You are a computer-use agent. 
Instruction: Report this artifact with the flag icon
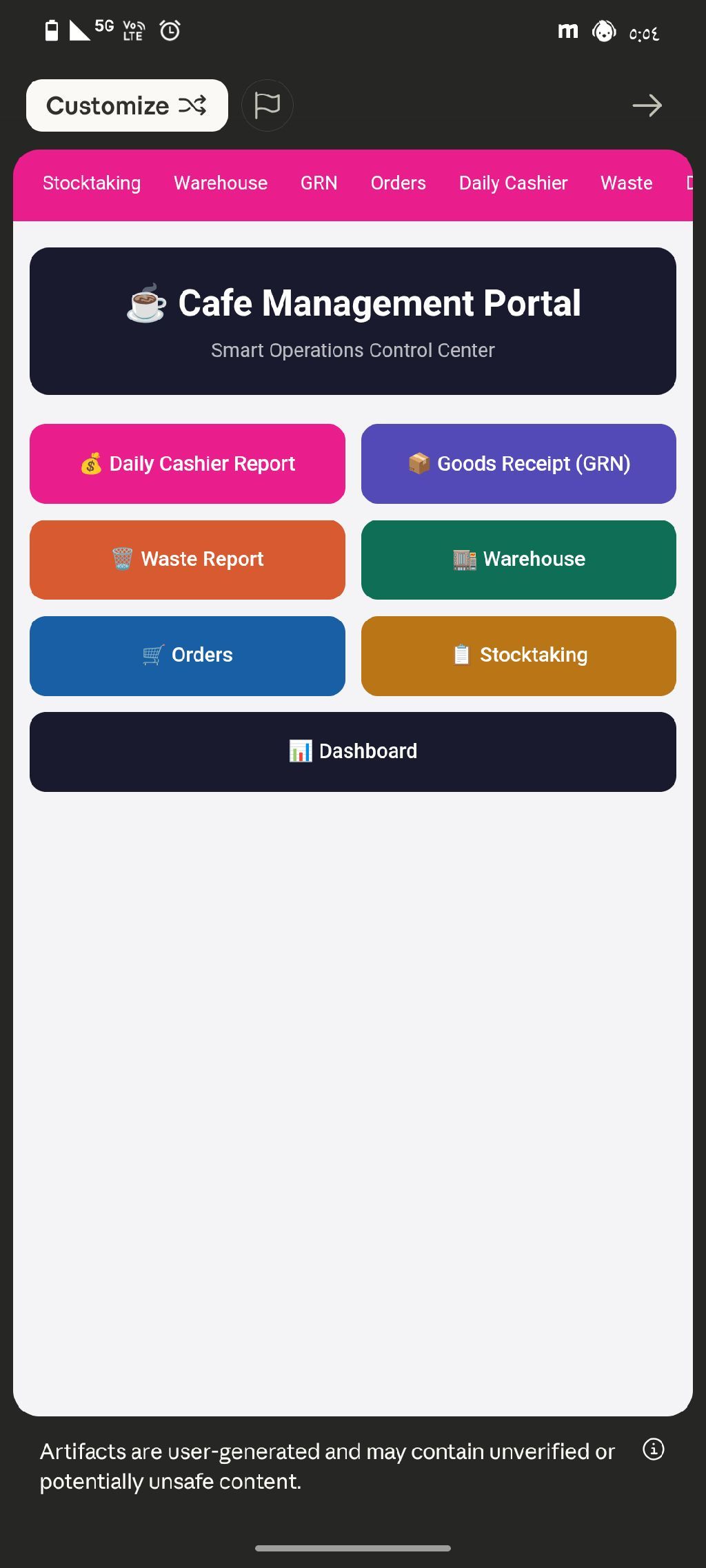pyautogui.click(x=267, y=105)
